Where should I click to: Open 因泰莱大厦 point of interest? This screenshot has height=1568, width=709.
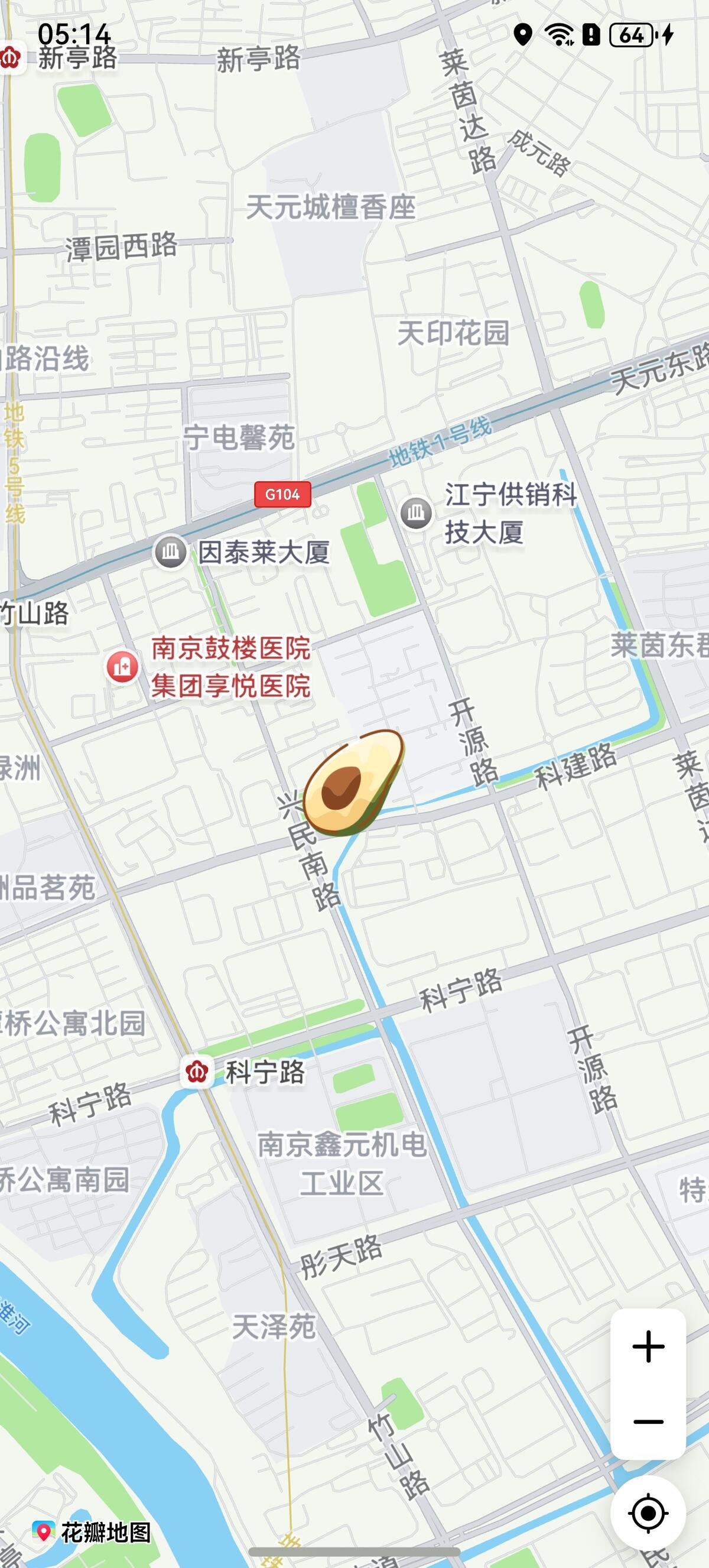[170, 552]
